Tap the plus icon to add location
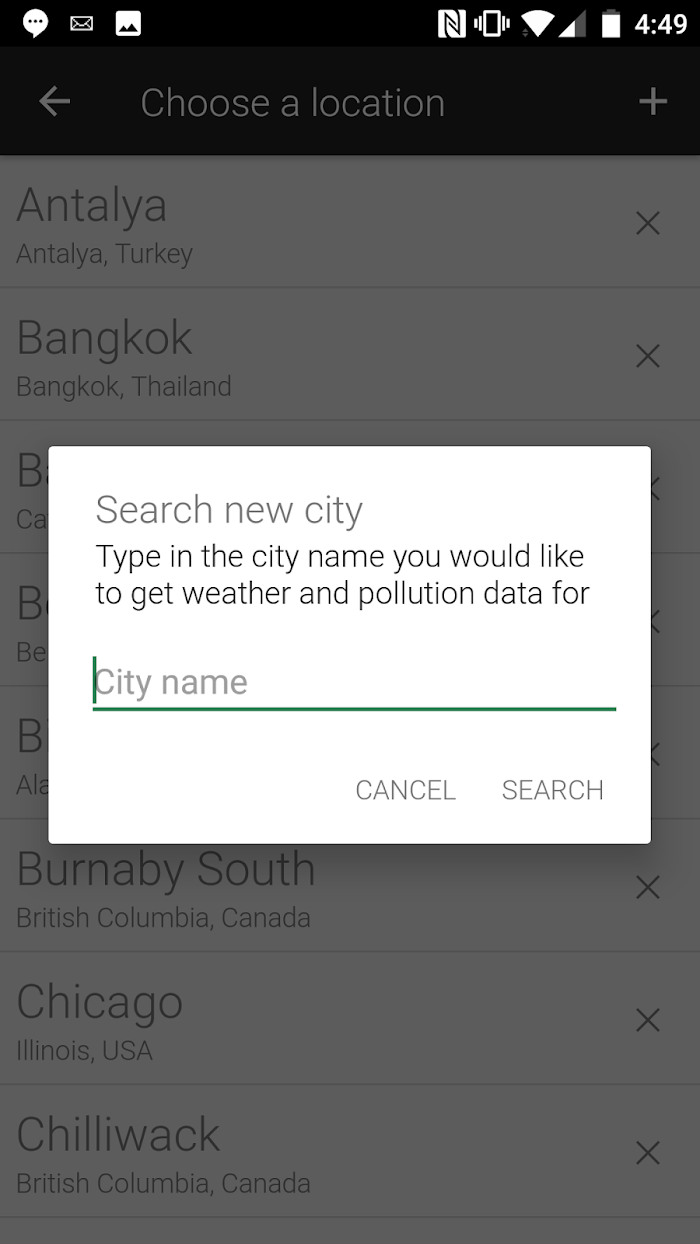Screen dimensions: 700x1244 click(x=653, y=101)
